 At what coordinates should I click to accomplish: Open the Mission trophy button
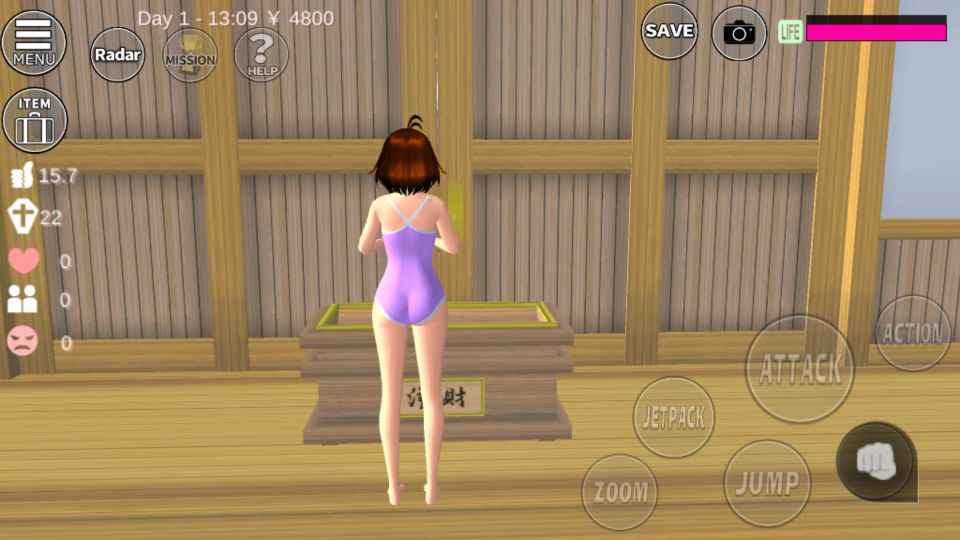point(189,55)
